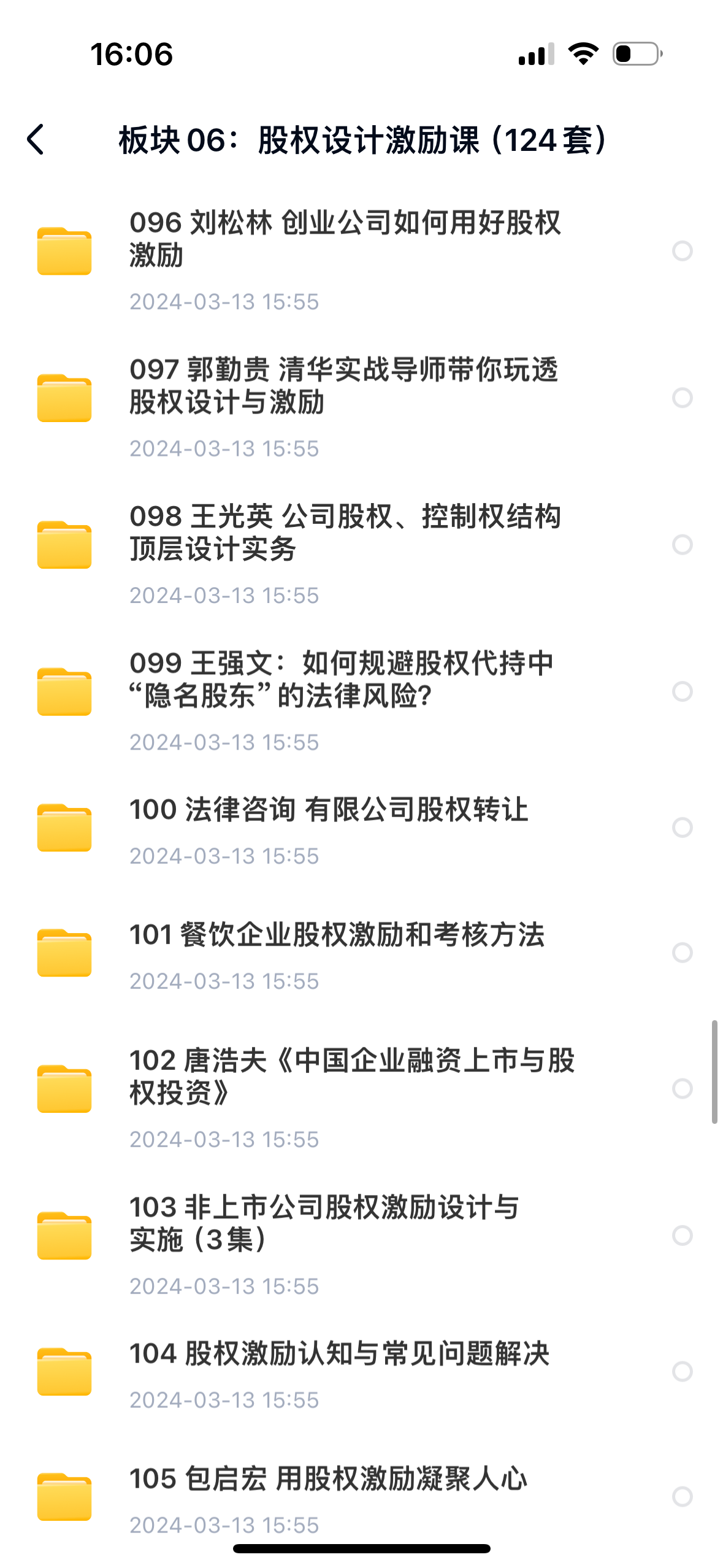Select the circle next to folder 096
This screenshot has height=1568, width=723.
(682, 251)
